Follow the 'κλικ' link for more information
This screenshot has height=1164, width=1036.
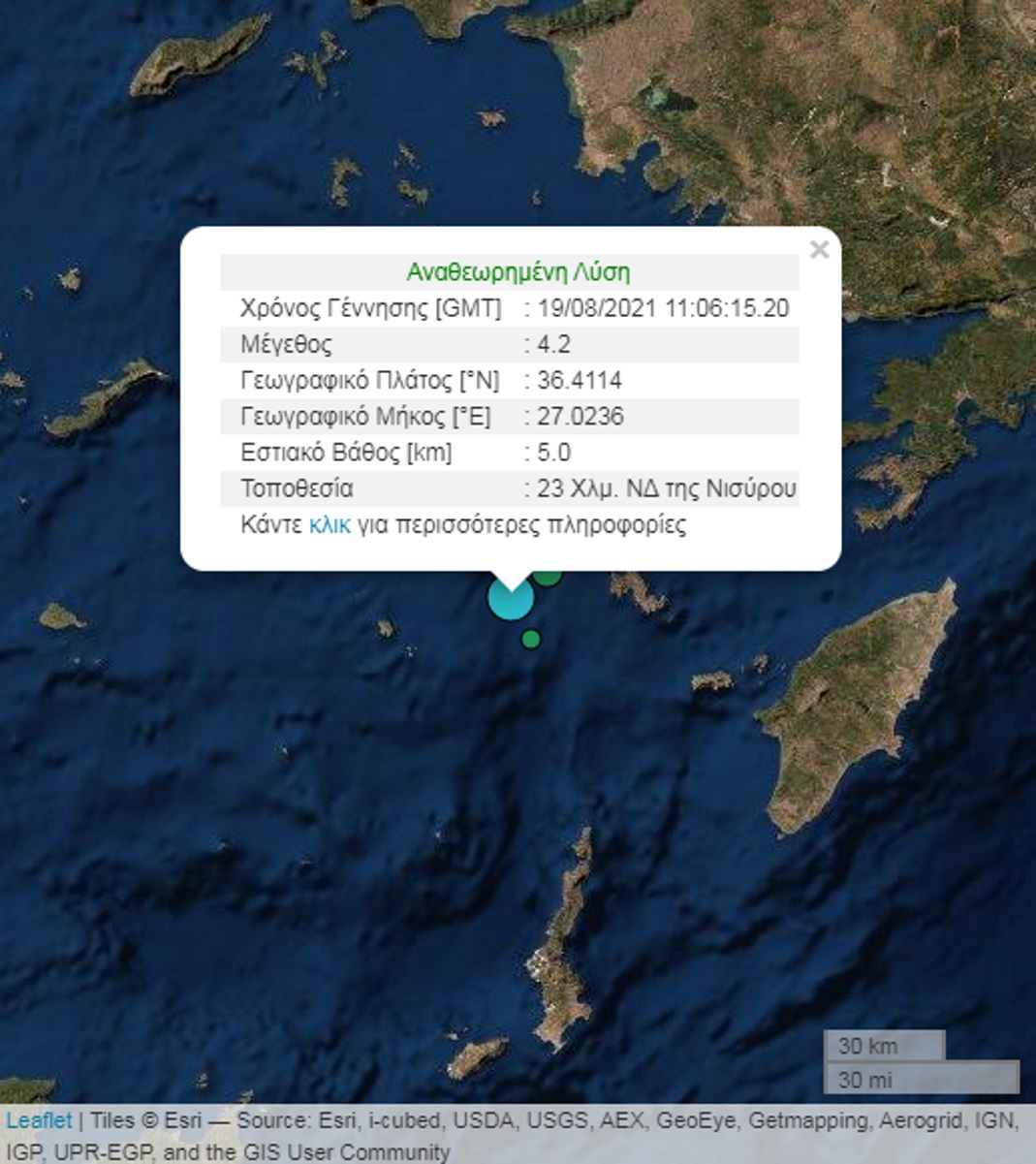tap(330, 525)
